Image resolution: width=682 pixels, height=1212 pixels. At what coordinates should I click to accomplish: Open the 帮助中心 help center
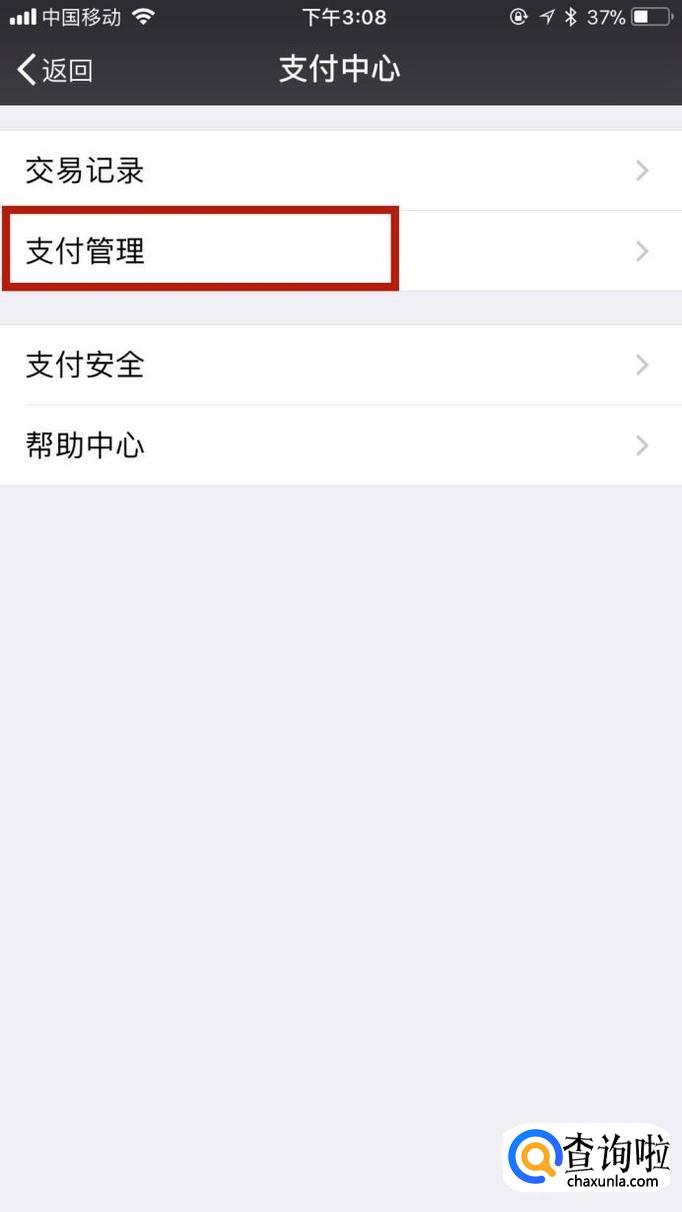pos(341,445)
